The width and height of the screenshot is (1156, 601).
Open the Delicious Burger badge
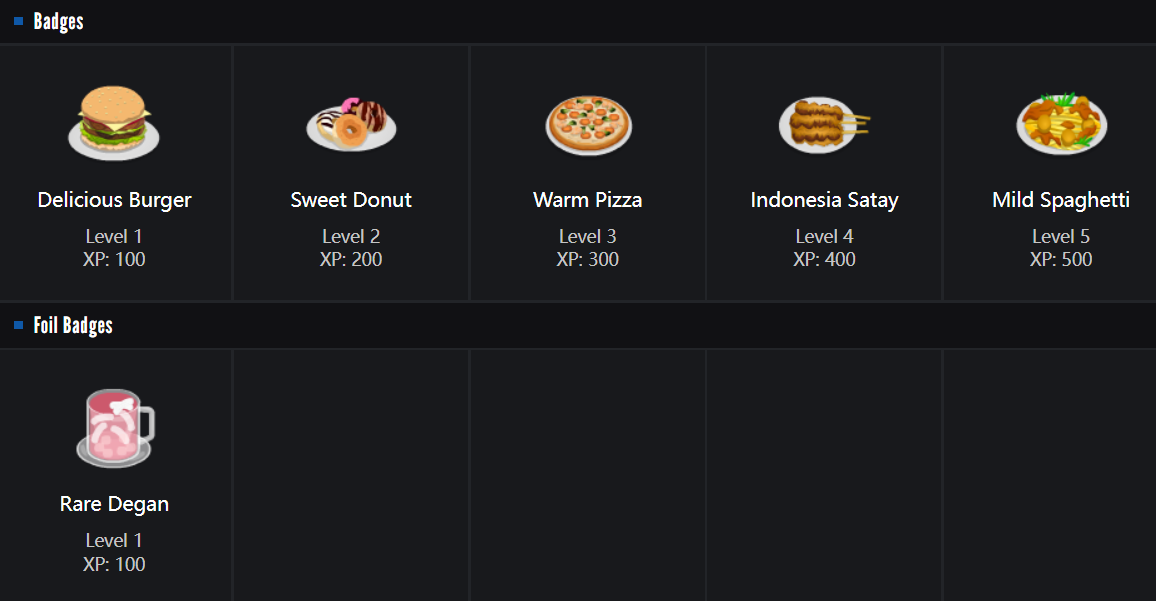pos(114,124)
